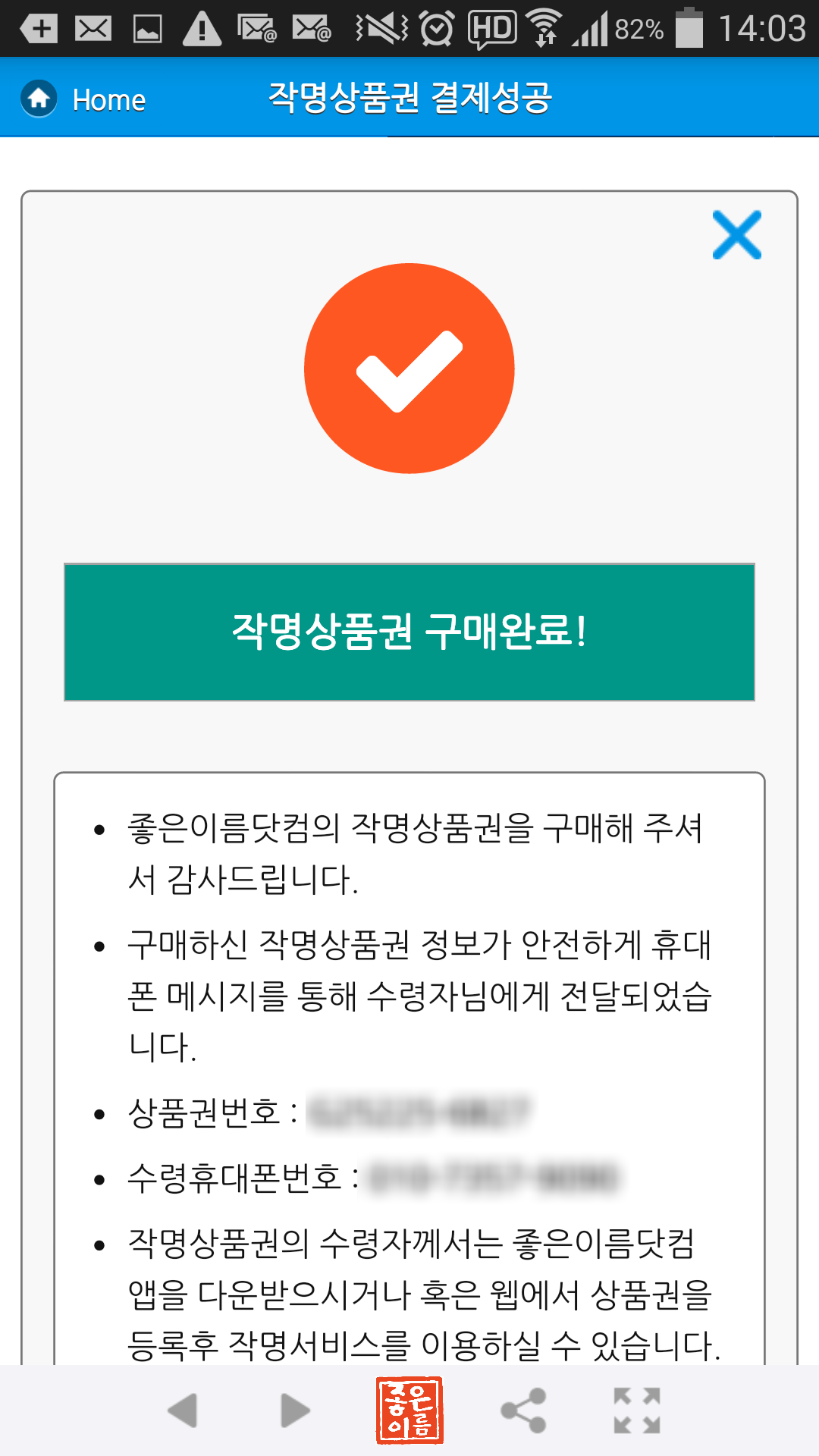Go back with the left arrow
819x1456 pixels.
pyautogui.click(x=182, y=1410)
